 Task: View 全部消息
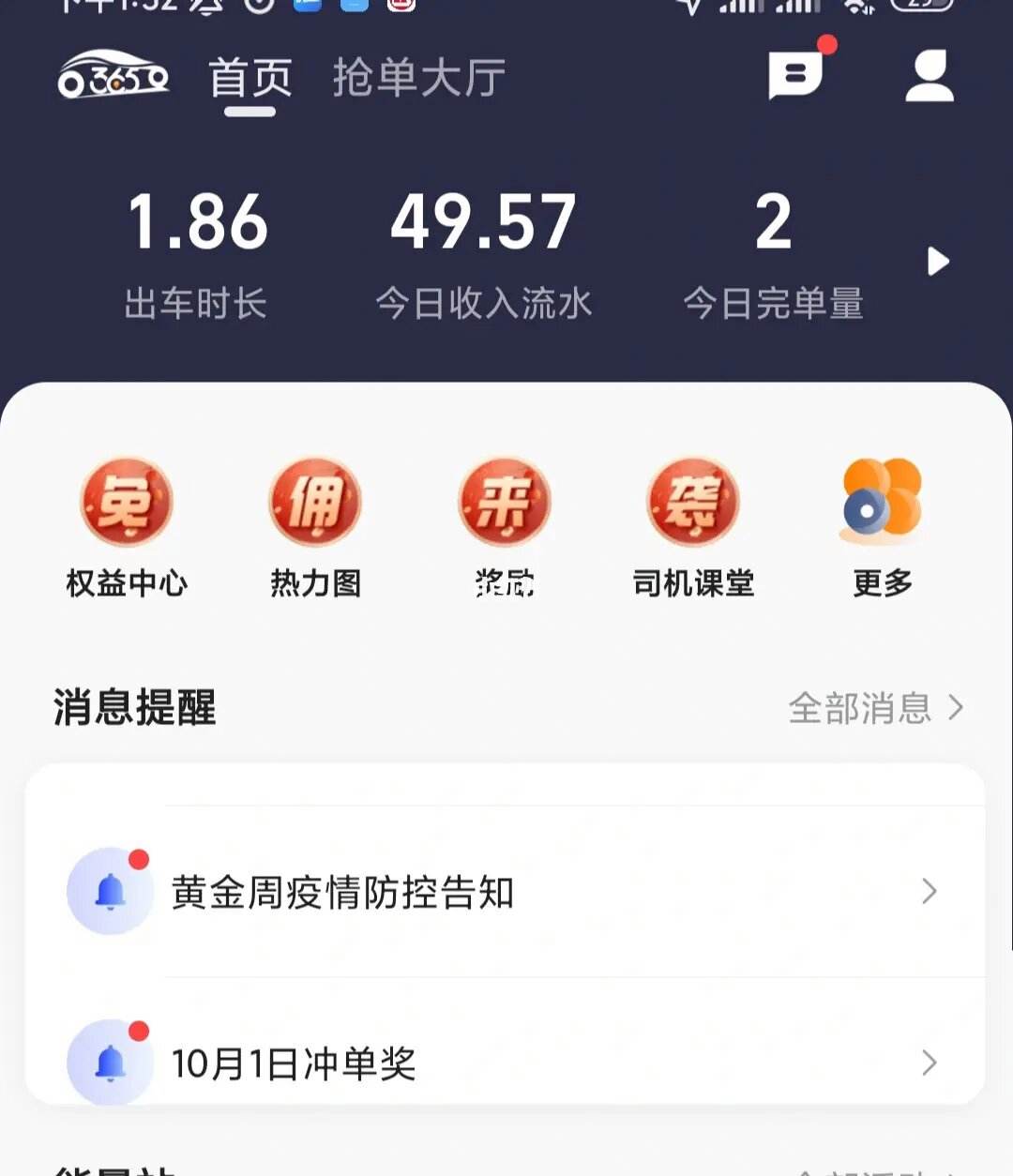[x=875, y=708]
